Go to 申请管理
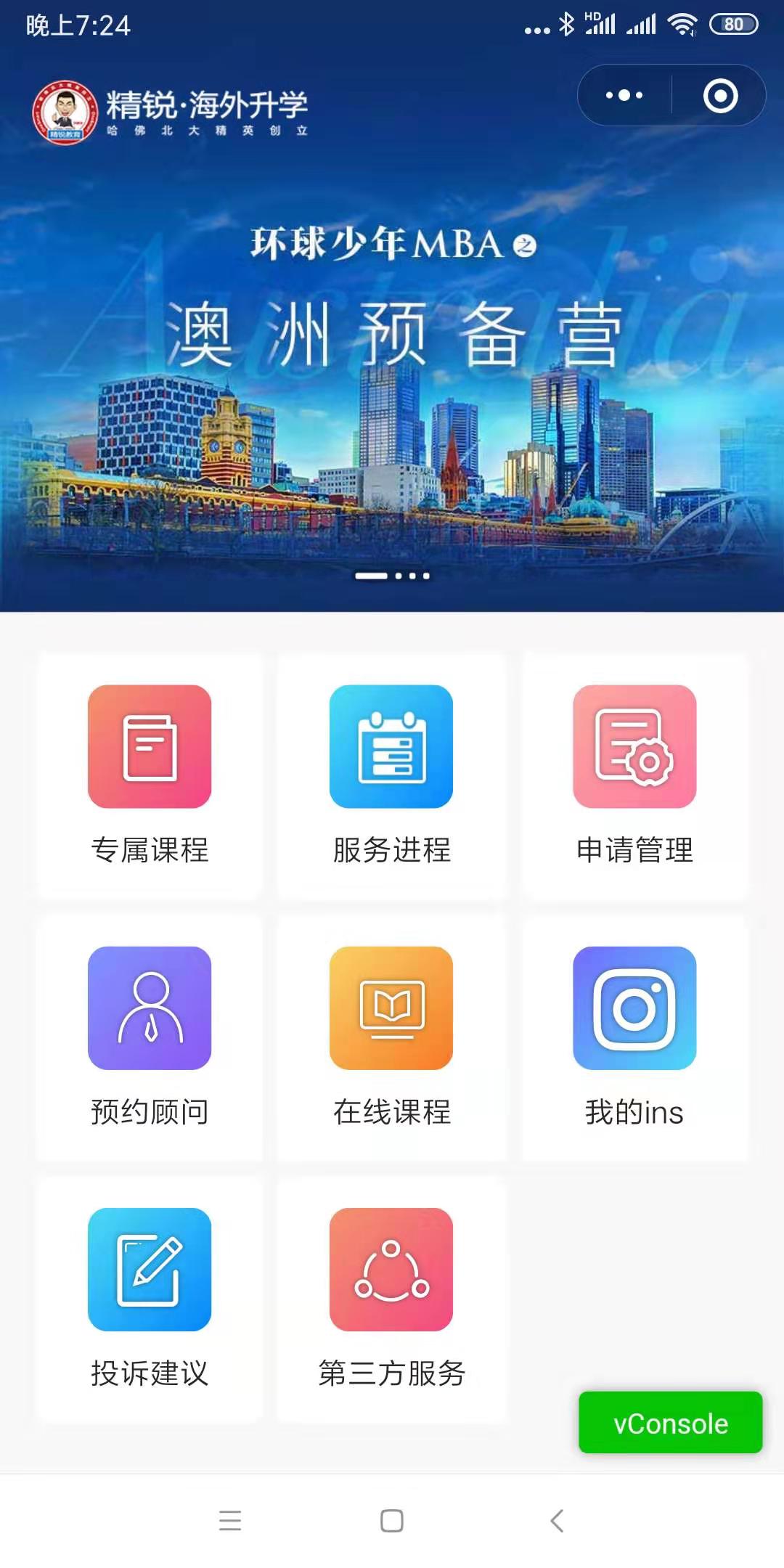The height and width of the screenshot is (1568, 784). click(x=634, y=775)
